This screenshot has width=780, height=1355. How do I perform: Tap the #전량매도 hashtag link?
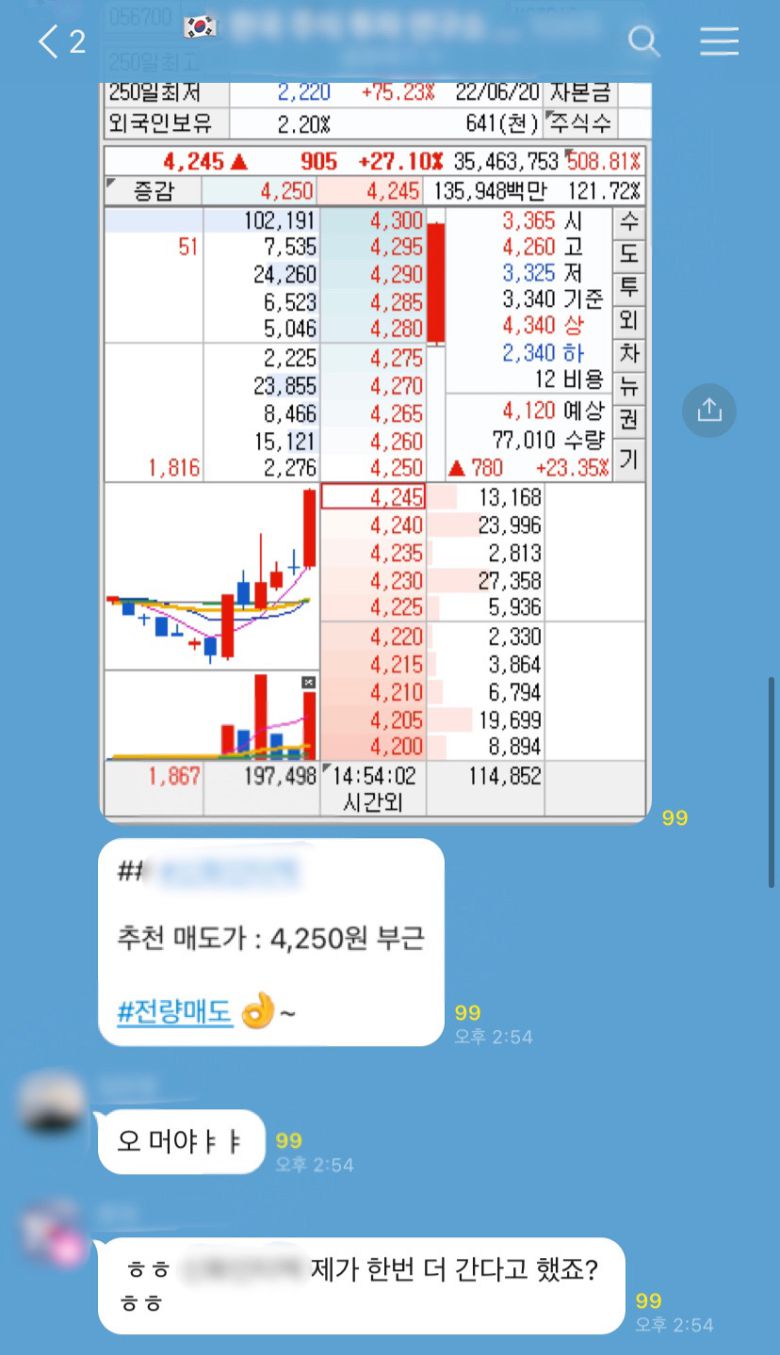(175, 1013)
